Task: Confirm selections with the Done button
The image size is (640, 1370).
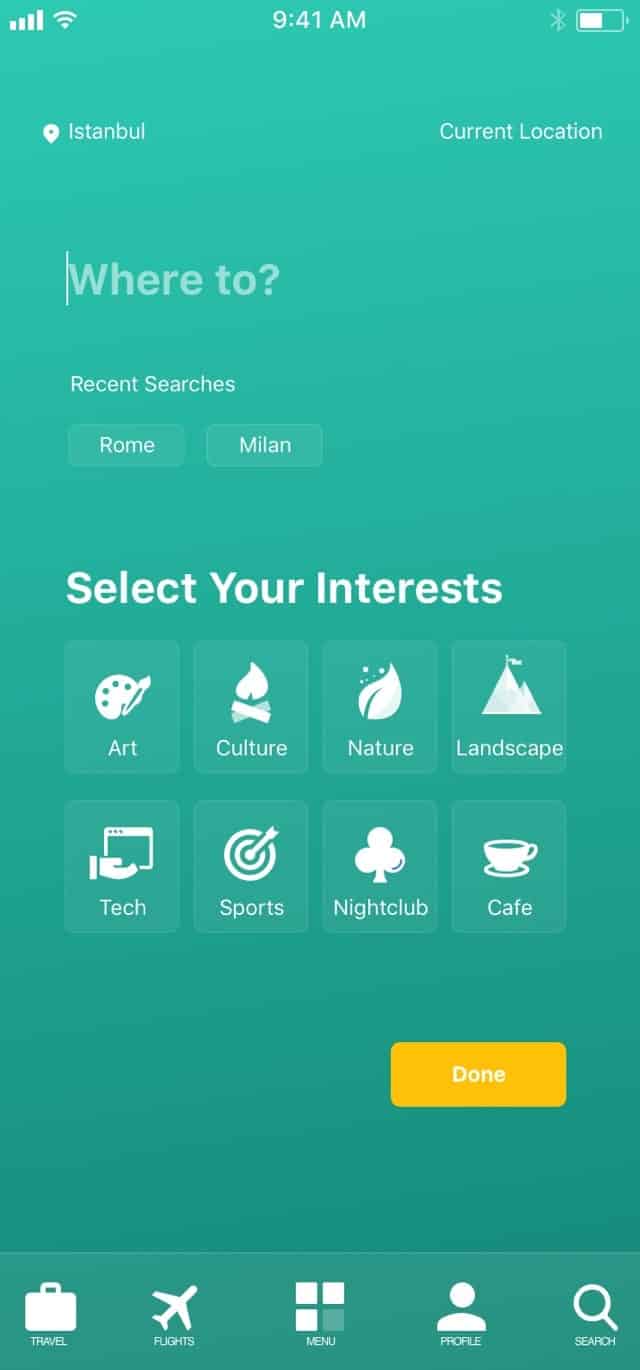Action: (x=478, y=1074)
